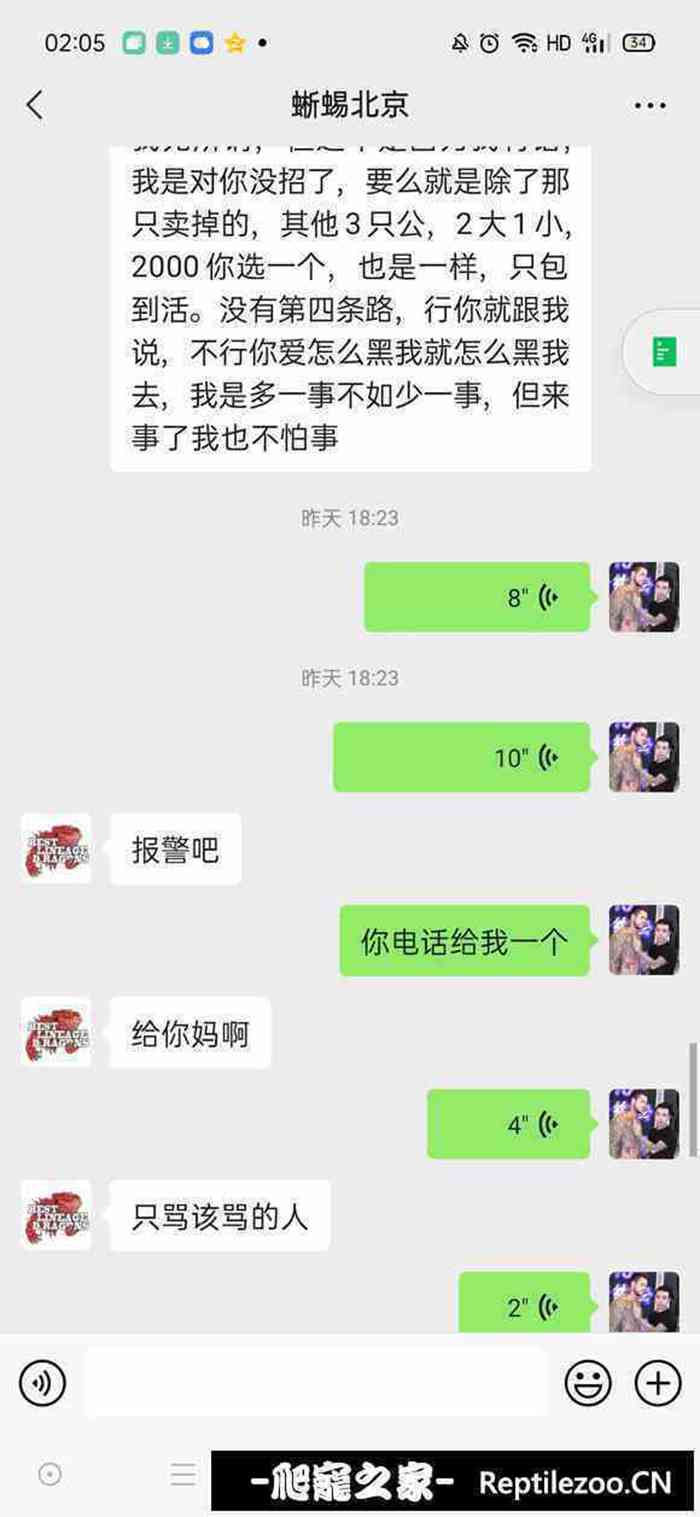
Task: Tap the message text field
Action: coord(315,1383)
